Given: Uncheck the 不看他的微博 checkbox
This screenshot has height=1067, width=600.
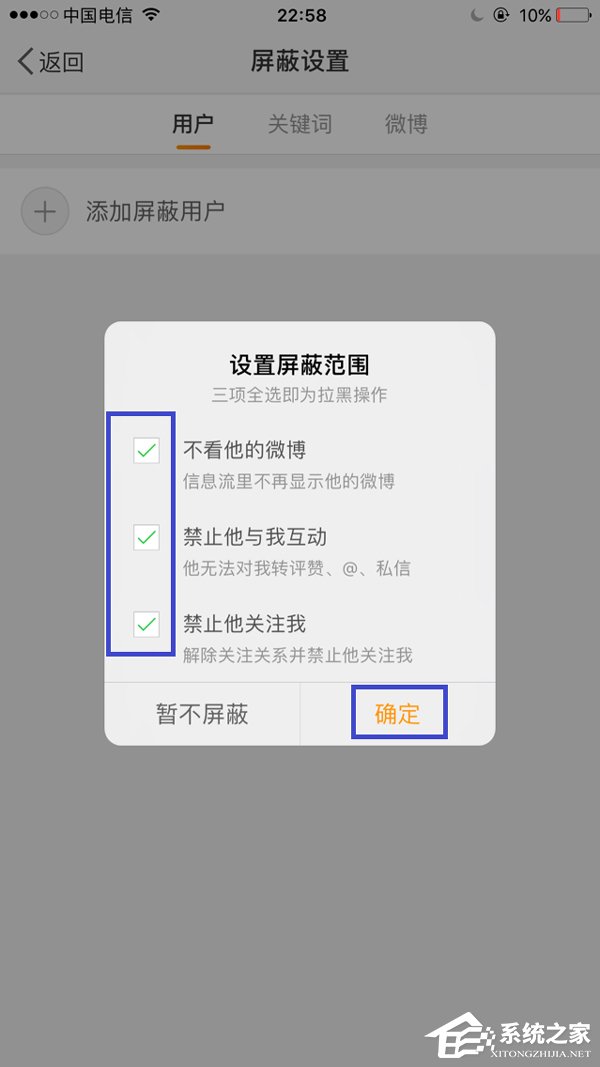Looking at the screenshot, I should 147,451.
